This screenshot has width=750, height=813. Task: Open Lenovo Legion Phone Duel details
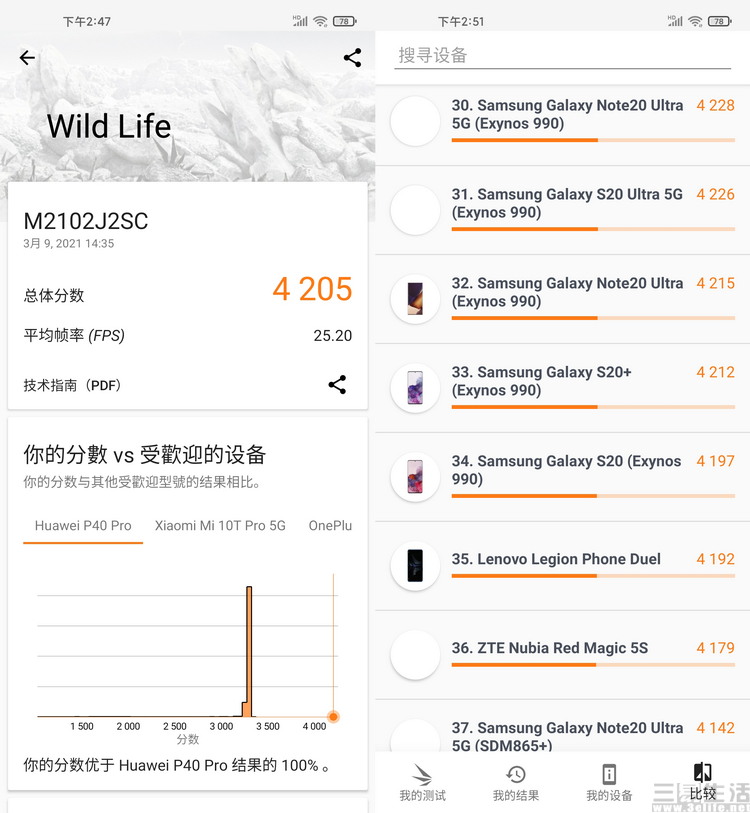[566, 560]
